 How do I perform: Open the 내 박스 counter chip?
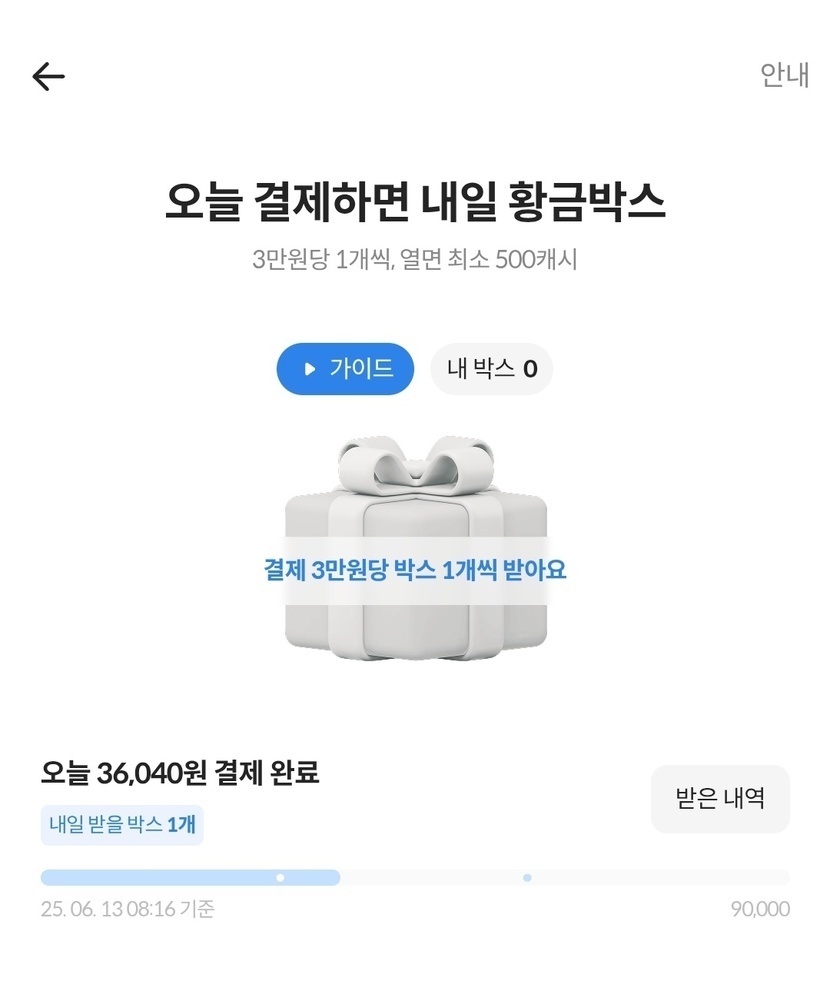491,369
